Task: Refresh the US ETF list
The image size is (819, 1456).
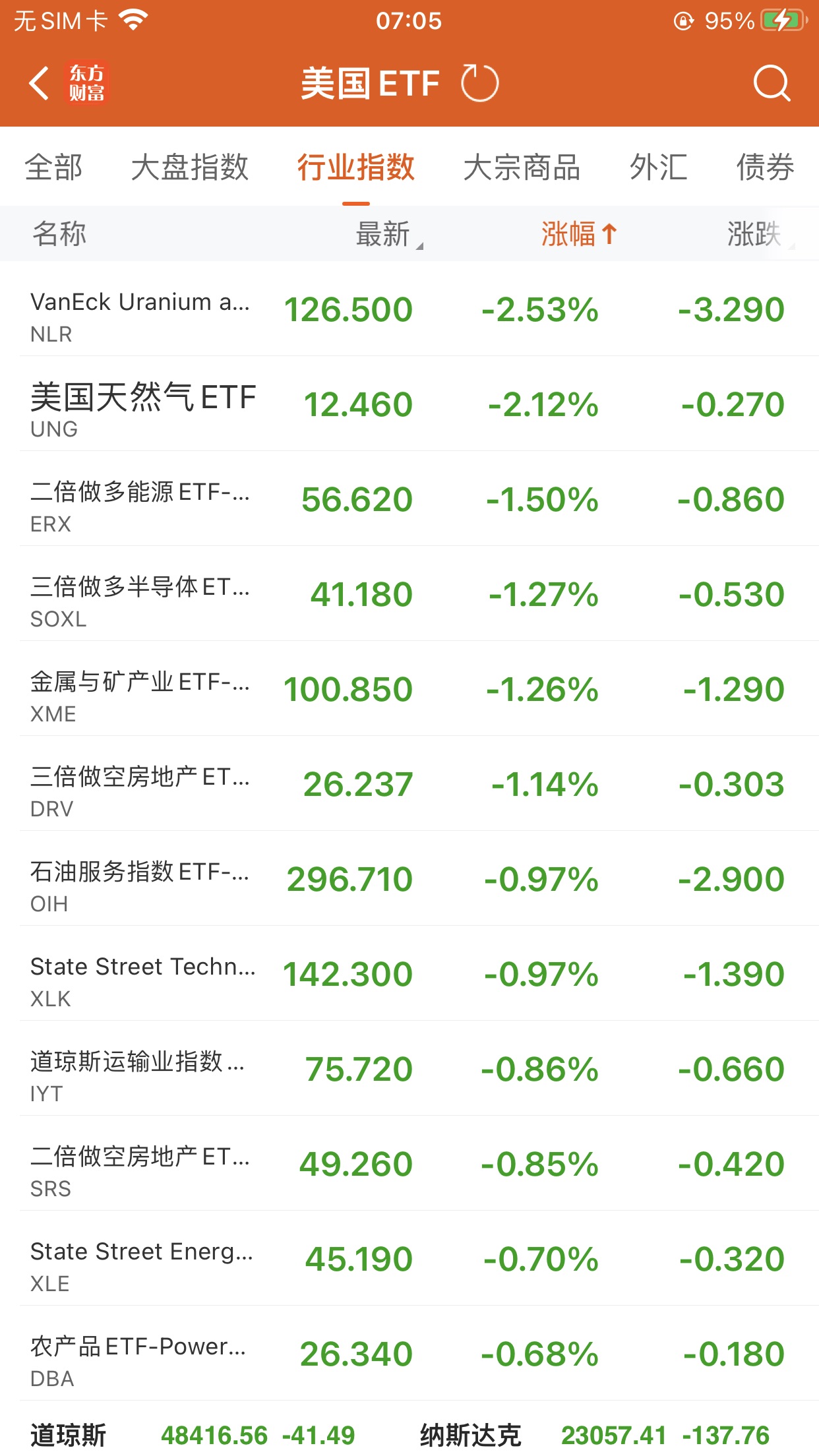Action: coord(479,84)
